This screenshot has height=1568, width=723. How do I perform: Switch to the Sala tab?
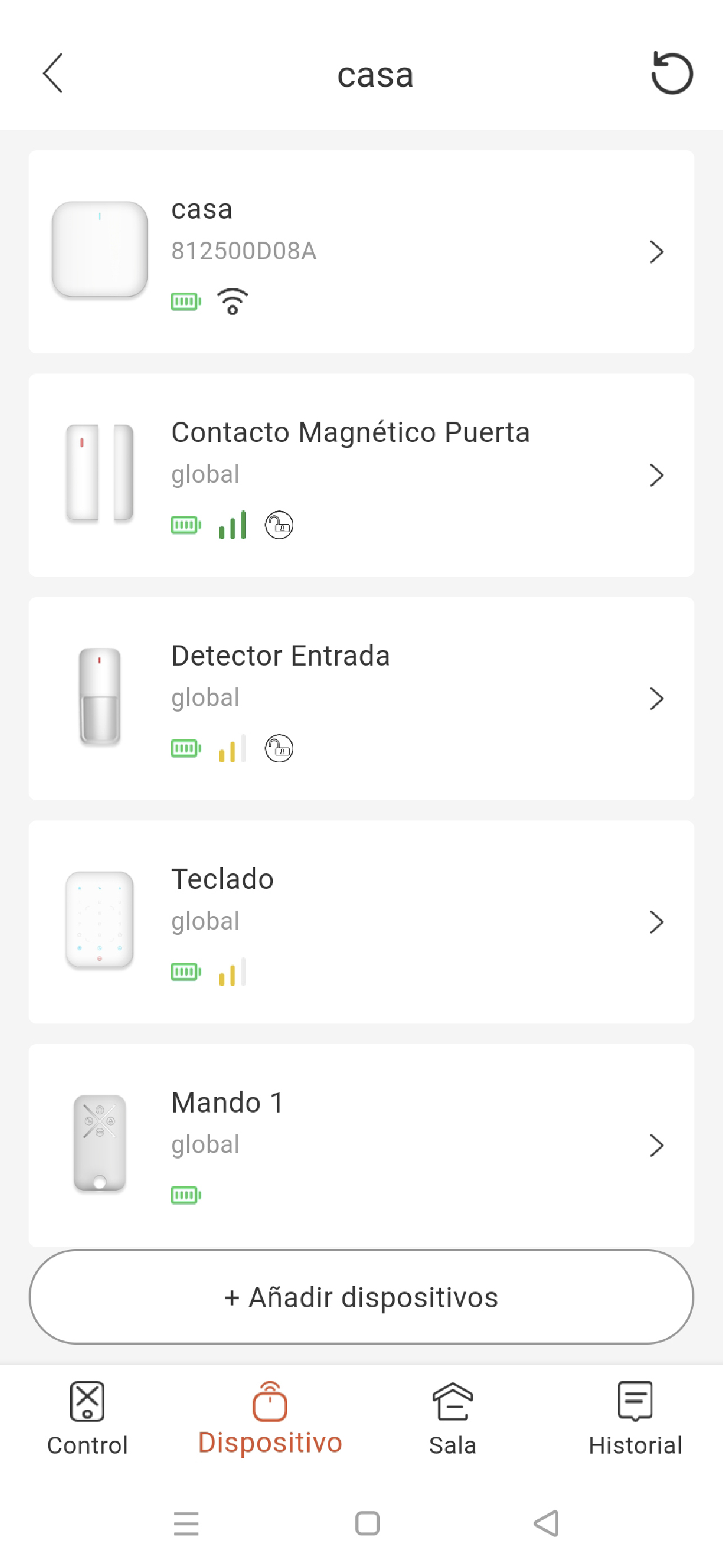[452, 1419]
